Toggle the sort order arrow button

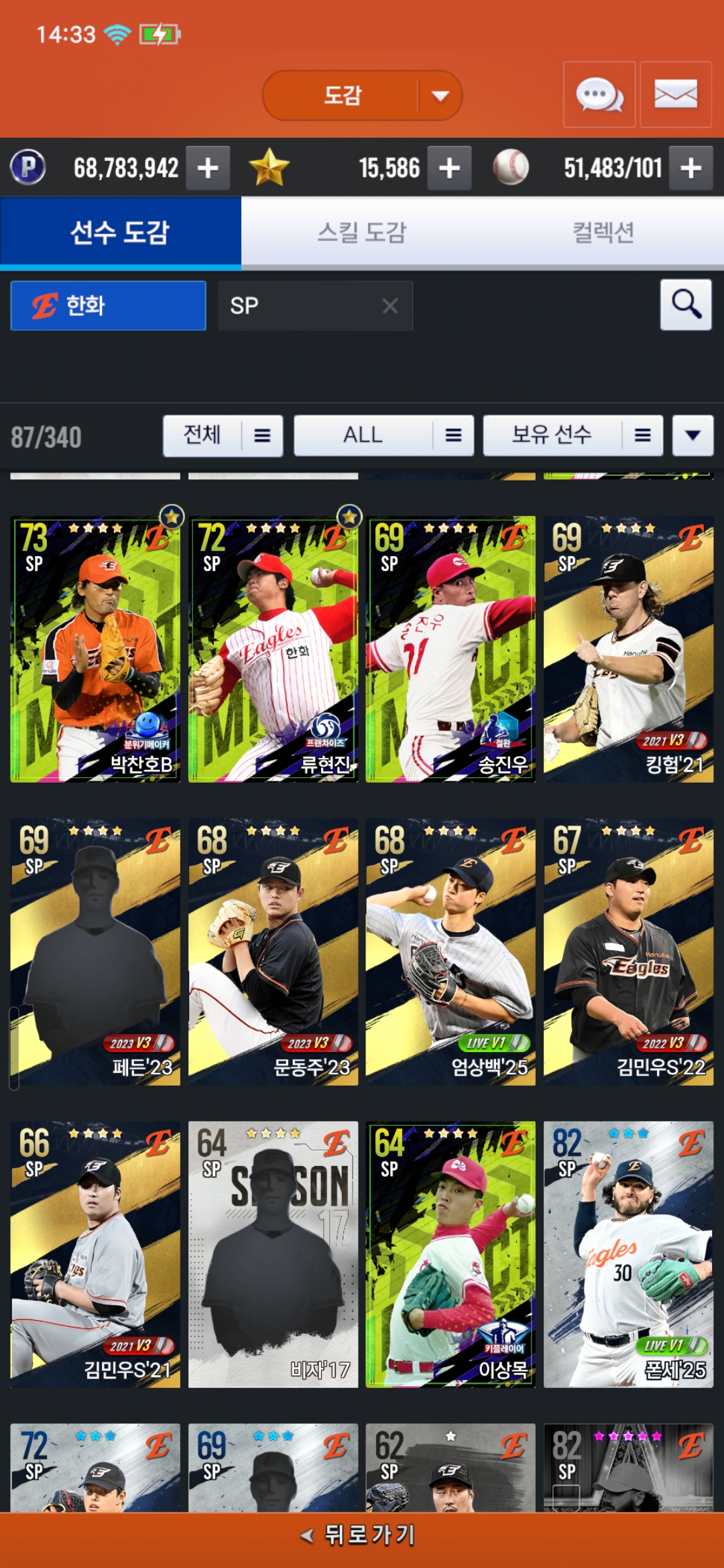692,436
